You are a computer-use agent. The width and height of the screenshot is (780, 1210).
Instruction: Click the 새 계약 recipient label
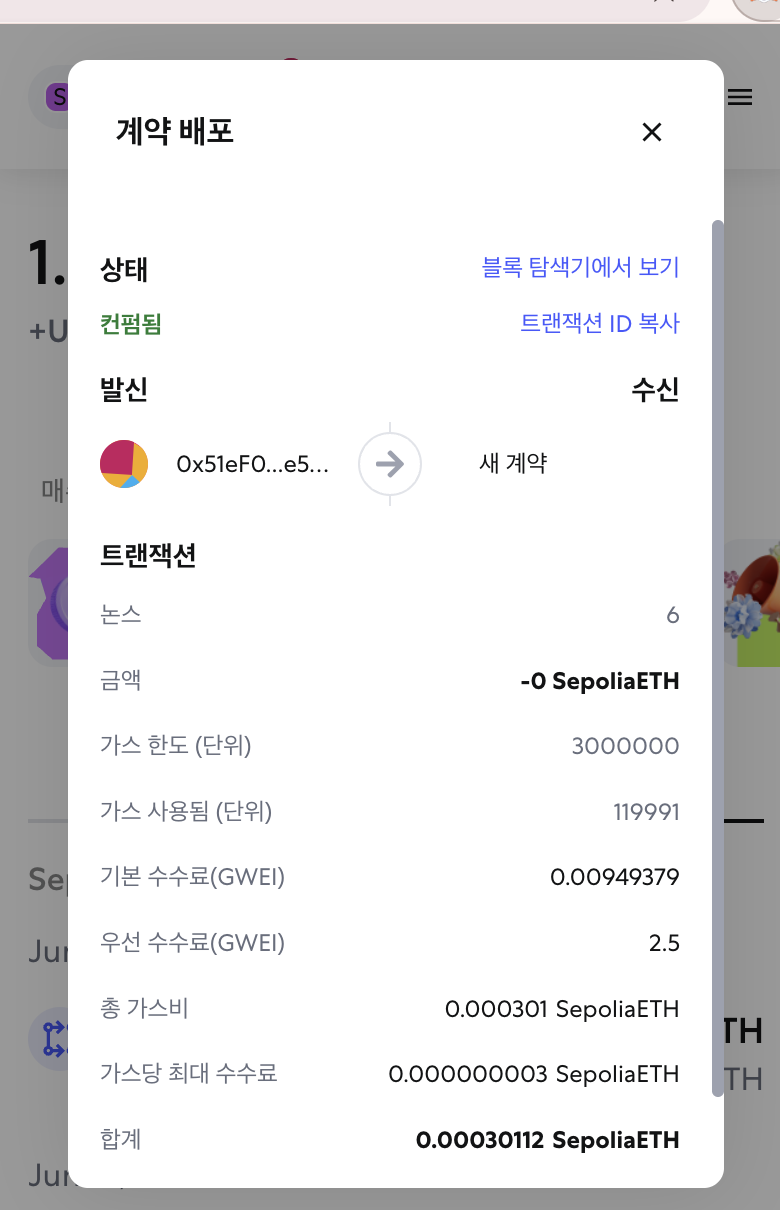coord(512,464)
